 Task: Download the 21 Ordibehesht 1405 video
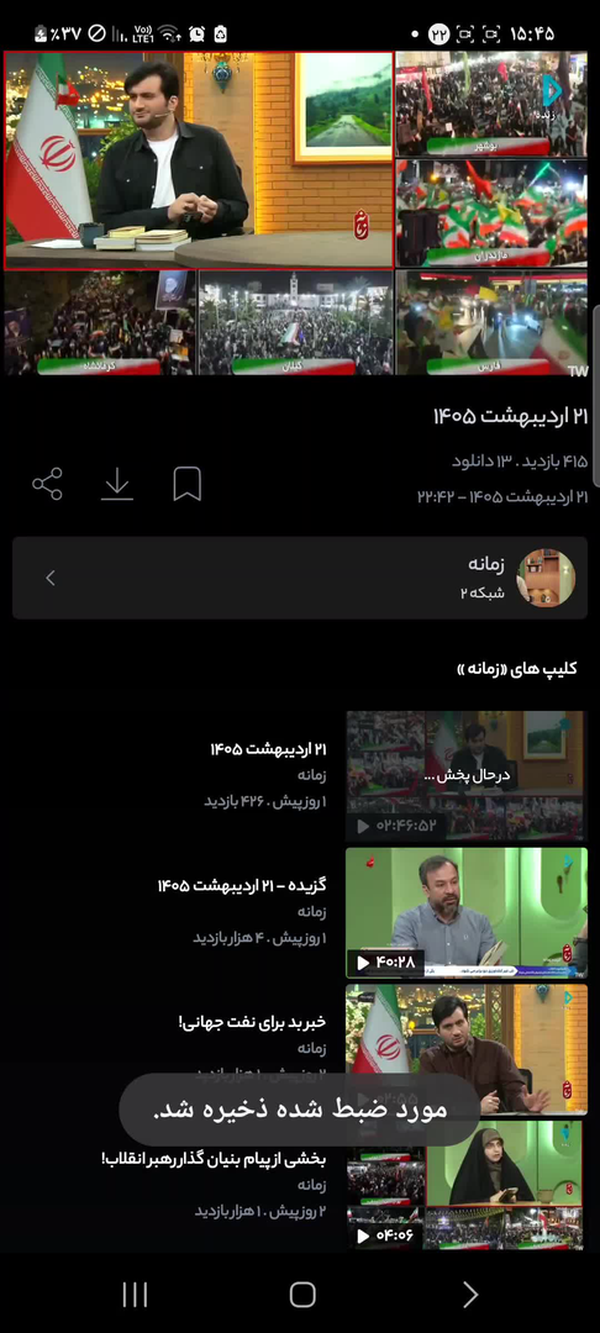117,484
